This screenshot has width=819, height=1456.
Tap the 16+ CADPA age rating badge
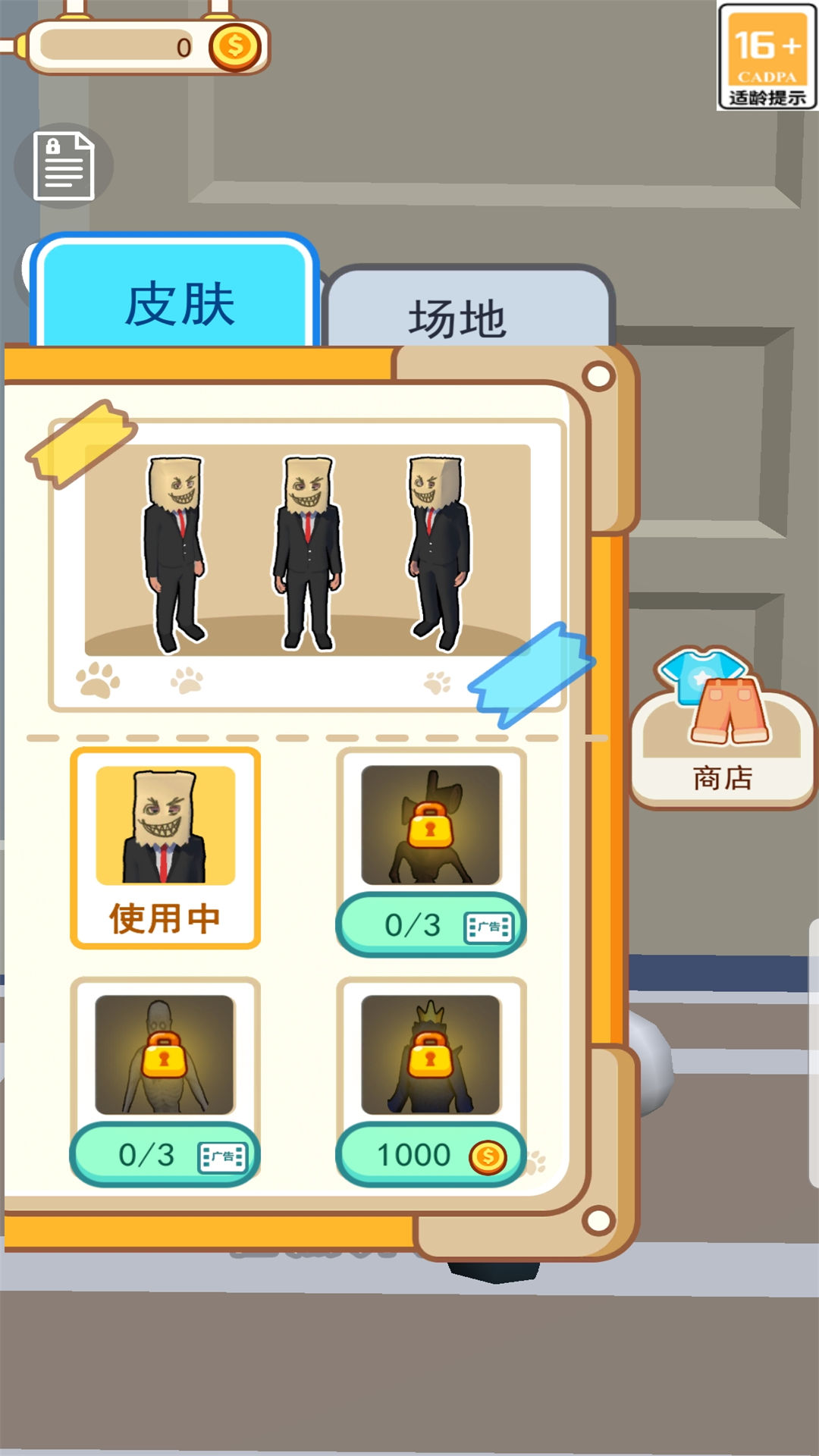click(x=767, y=56)
